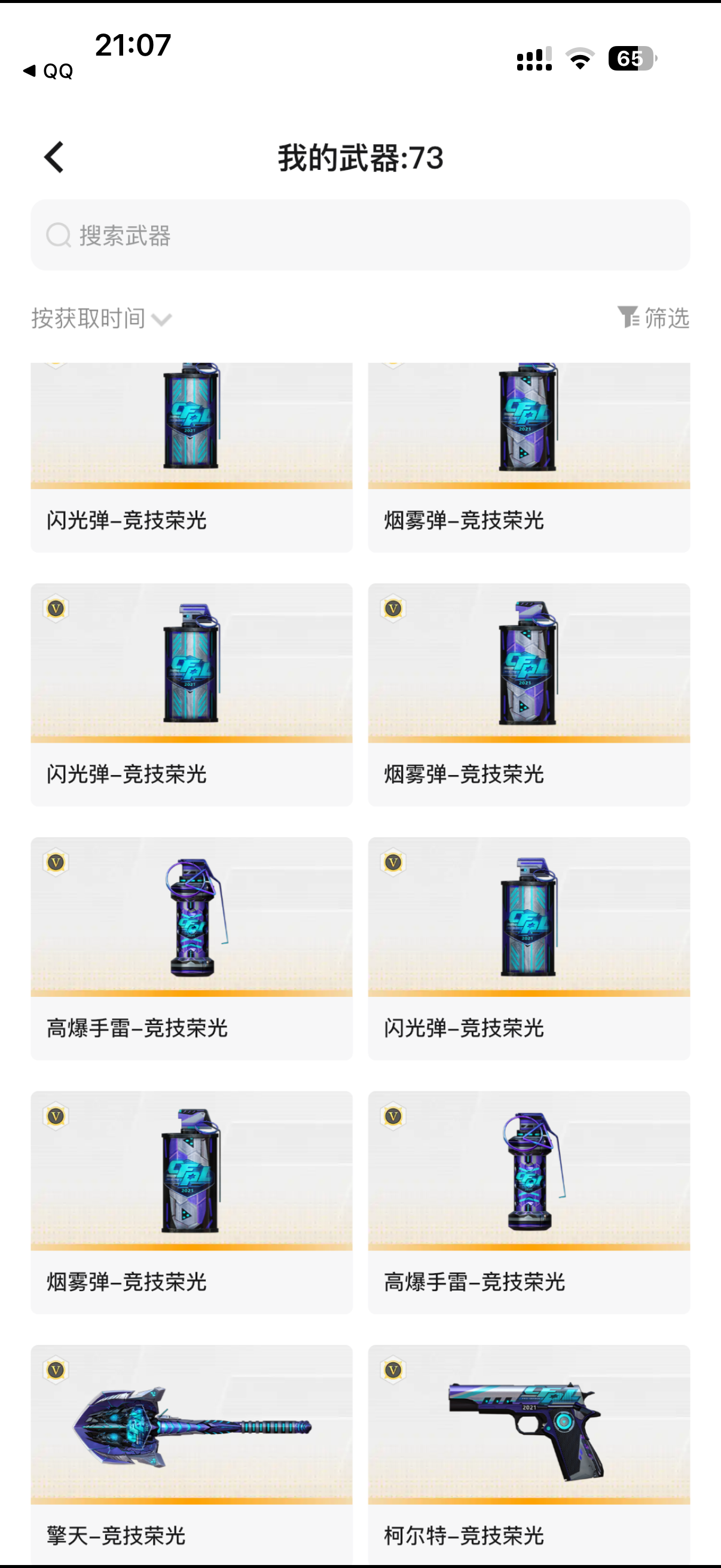Return to the QQ app

[48, 71]
